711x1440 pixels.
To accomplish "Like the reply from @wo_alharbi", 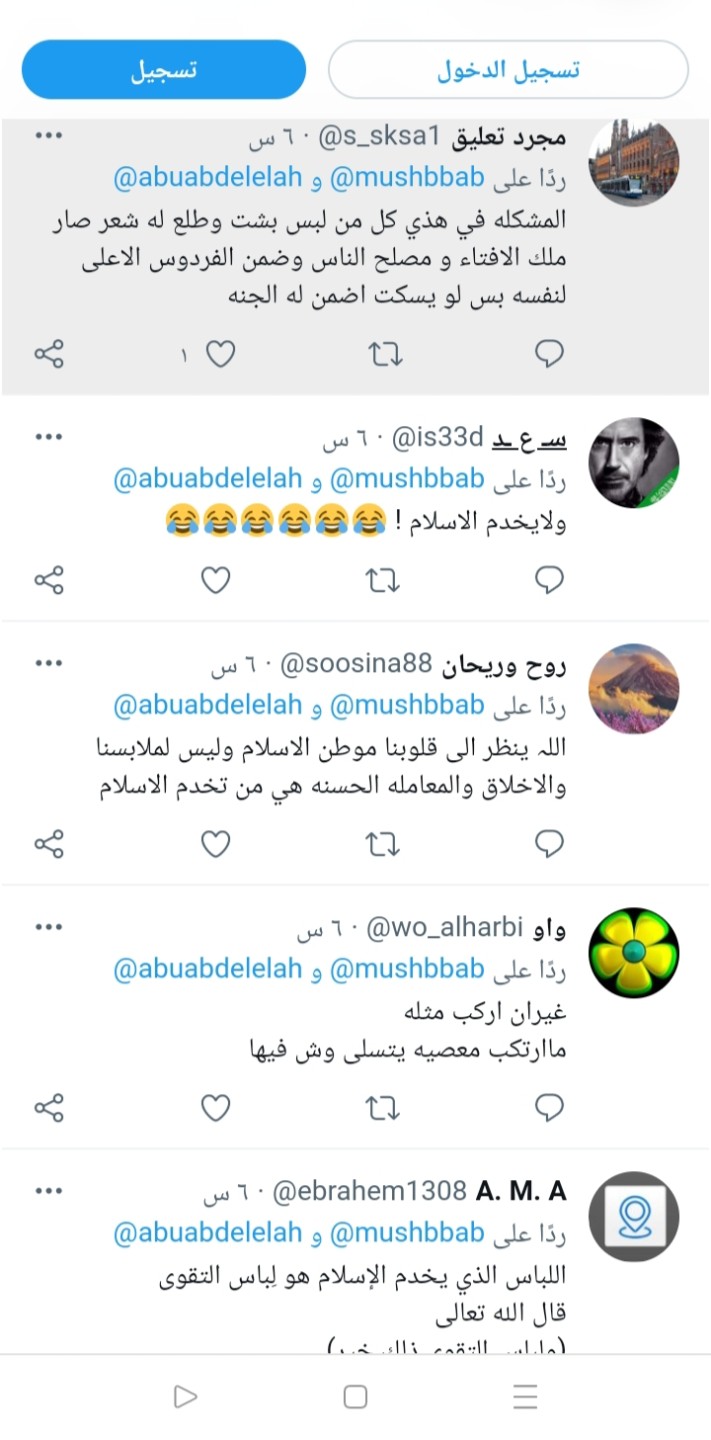I will click(x=216, y=1107).
